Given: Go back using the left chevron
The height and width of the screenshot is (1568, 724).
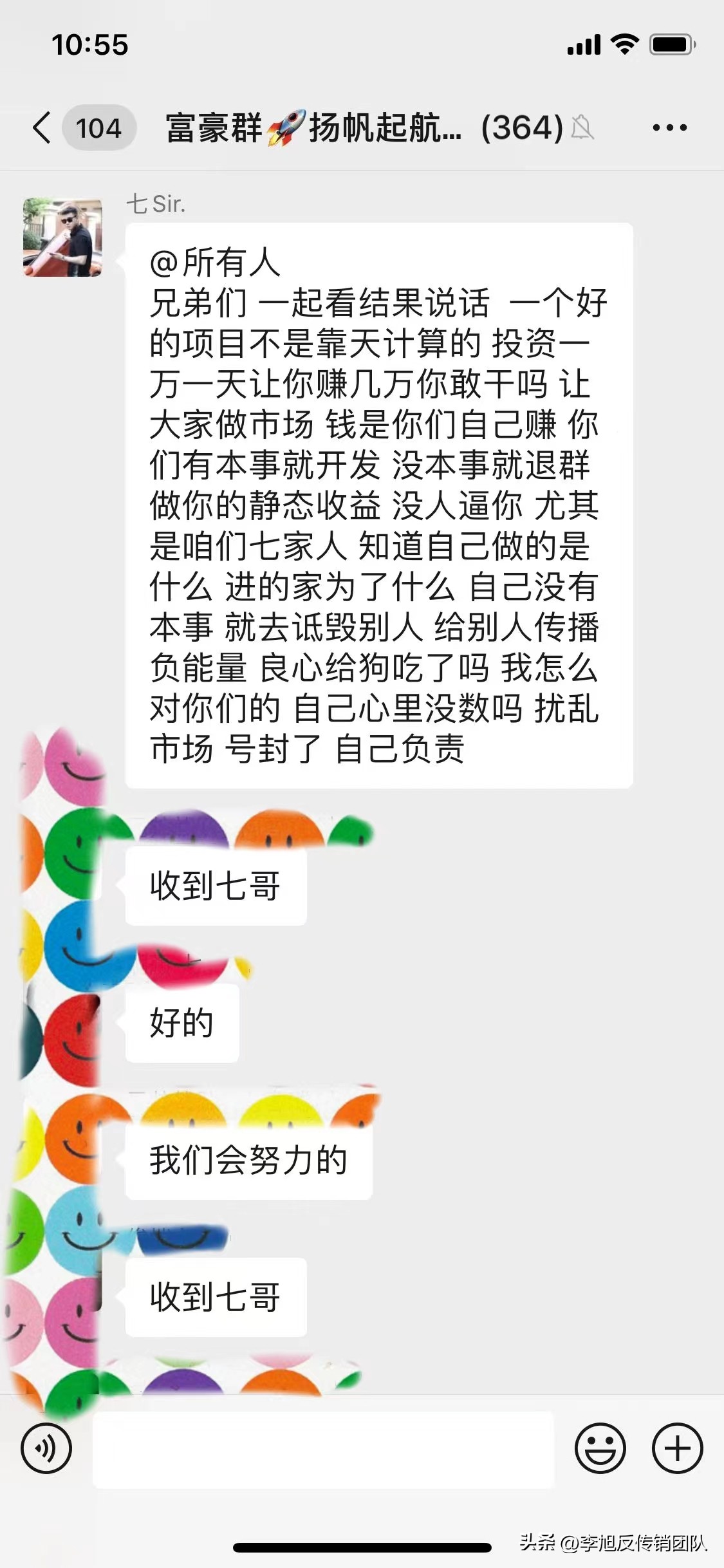Looking at the screenshot, I should pyautogui.click(x=42, y=127).
